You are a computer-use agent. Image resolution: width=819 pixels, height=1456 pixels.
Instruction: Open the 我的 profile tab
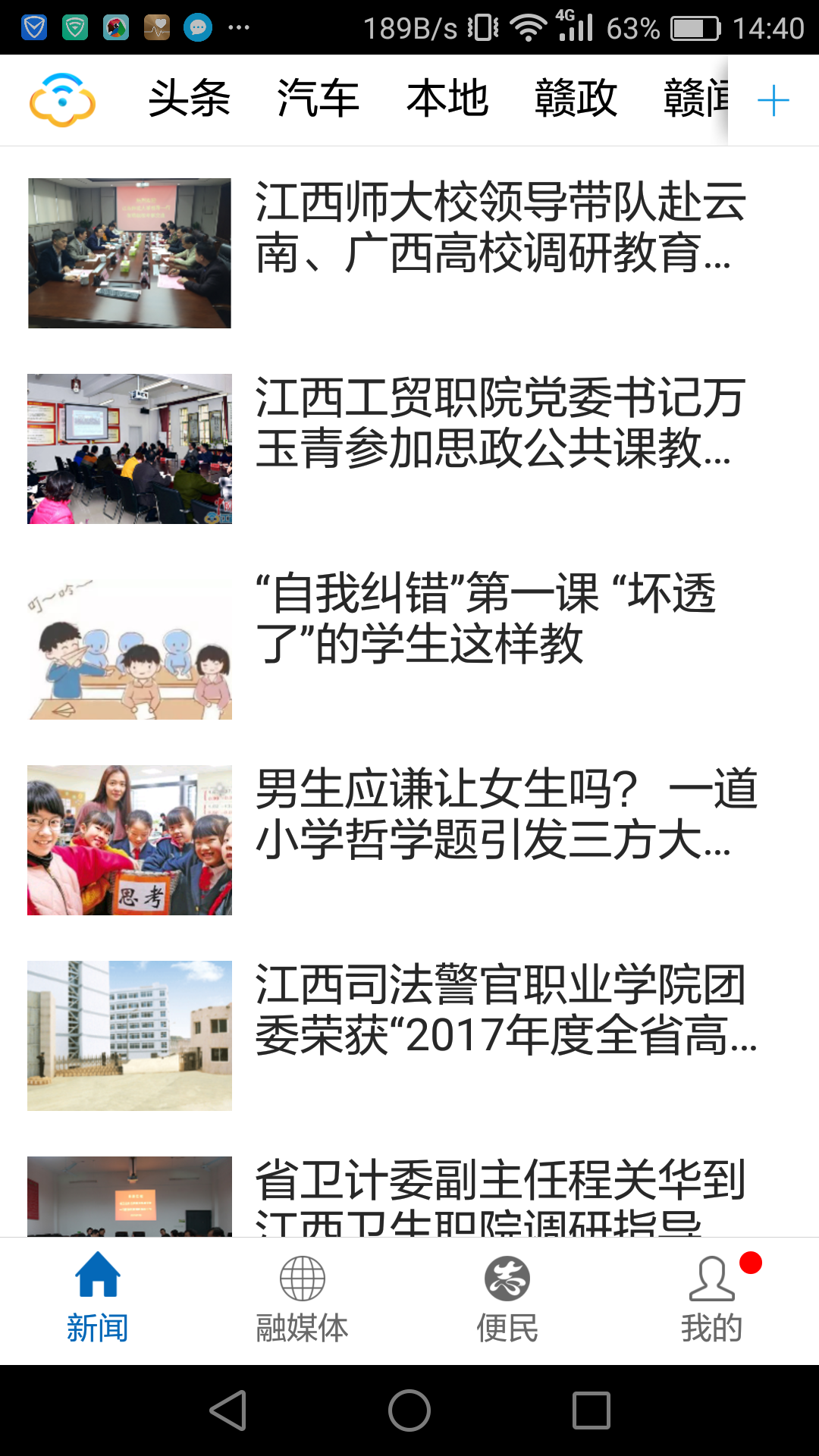pos(711,1298)
